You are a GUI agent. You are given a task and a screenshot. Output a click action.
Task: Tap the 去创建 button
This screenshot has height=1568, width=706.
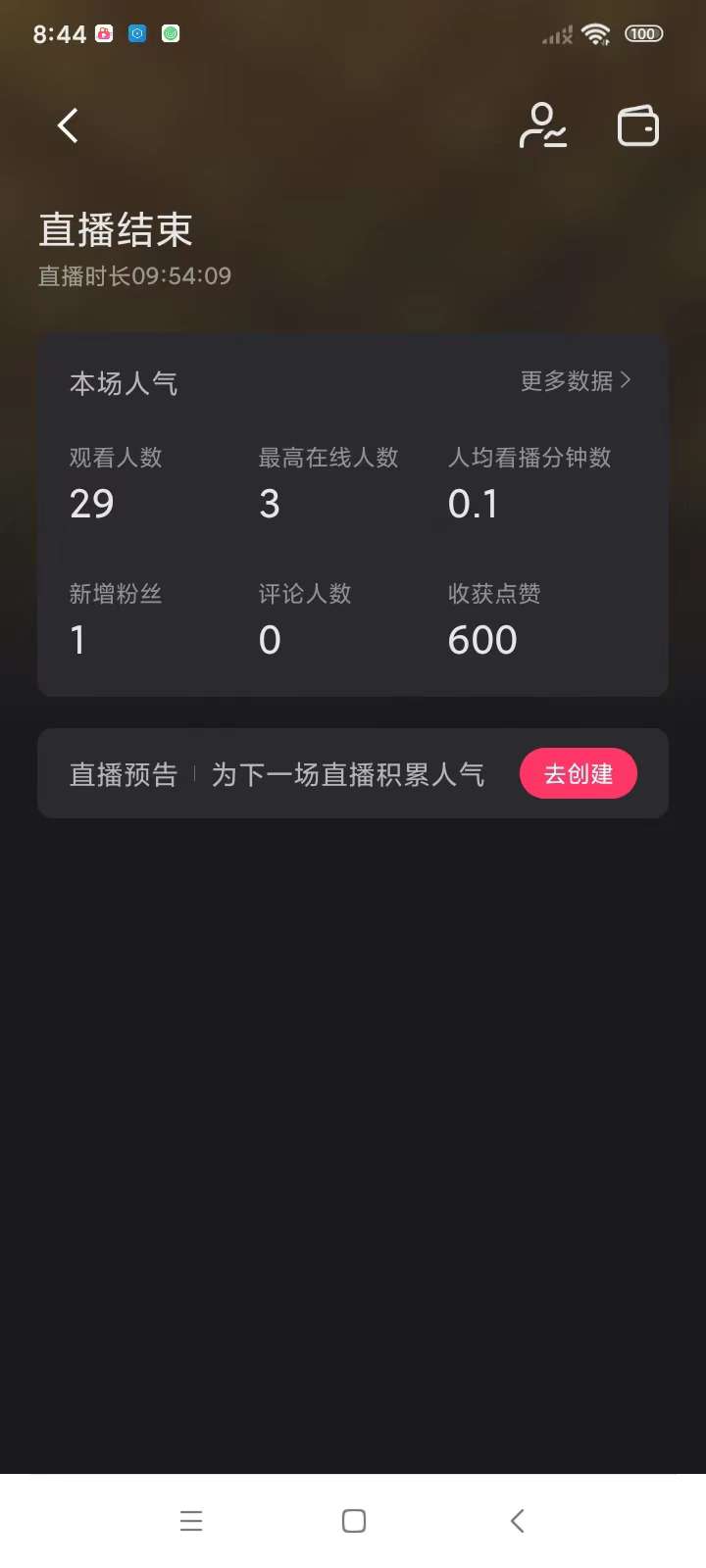(578, 774)
